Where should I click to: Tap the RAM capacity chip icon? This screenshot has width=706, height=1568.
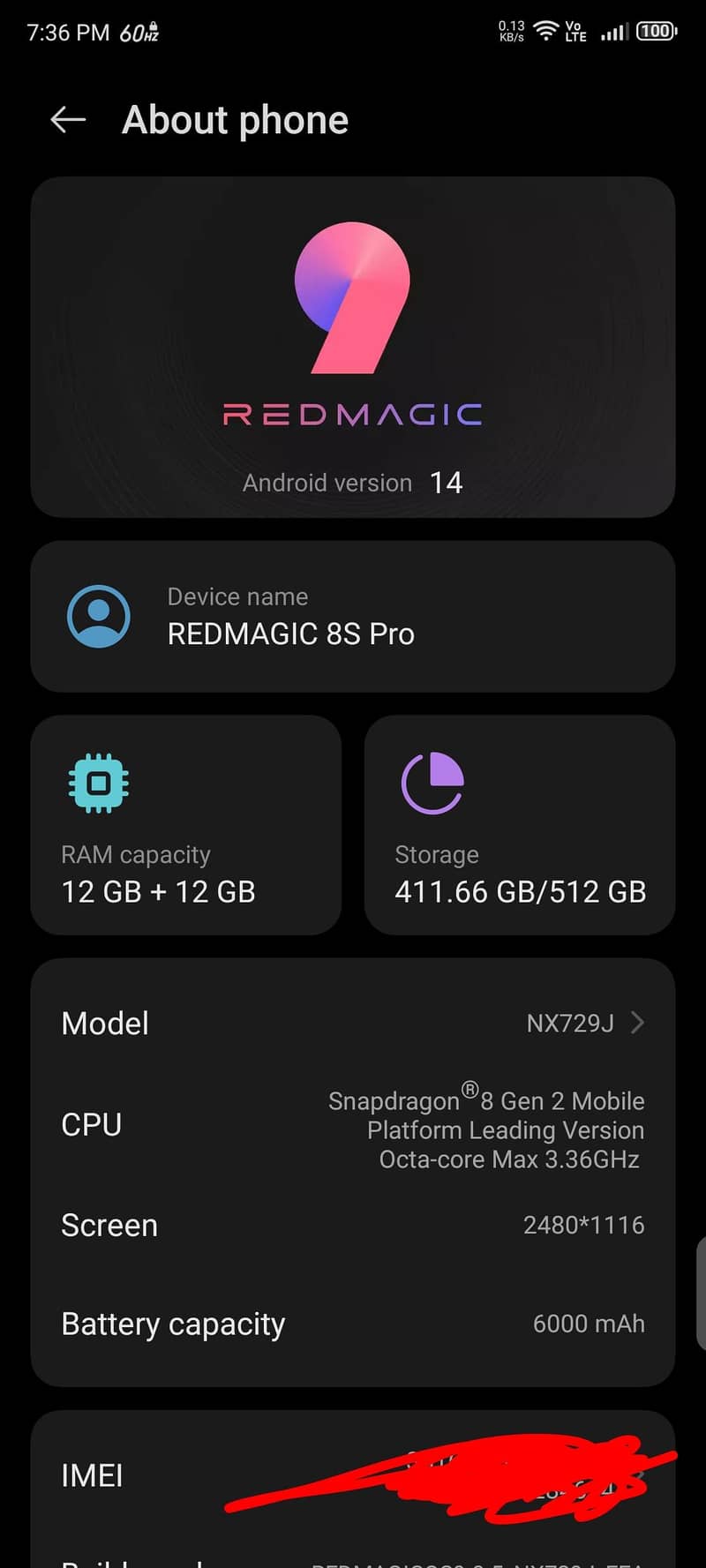click(x=97, y=784)
